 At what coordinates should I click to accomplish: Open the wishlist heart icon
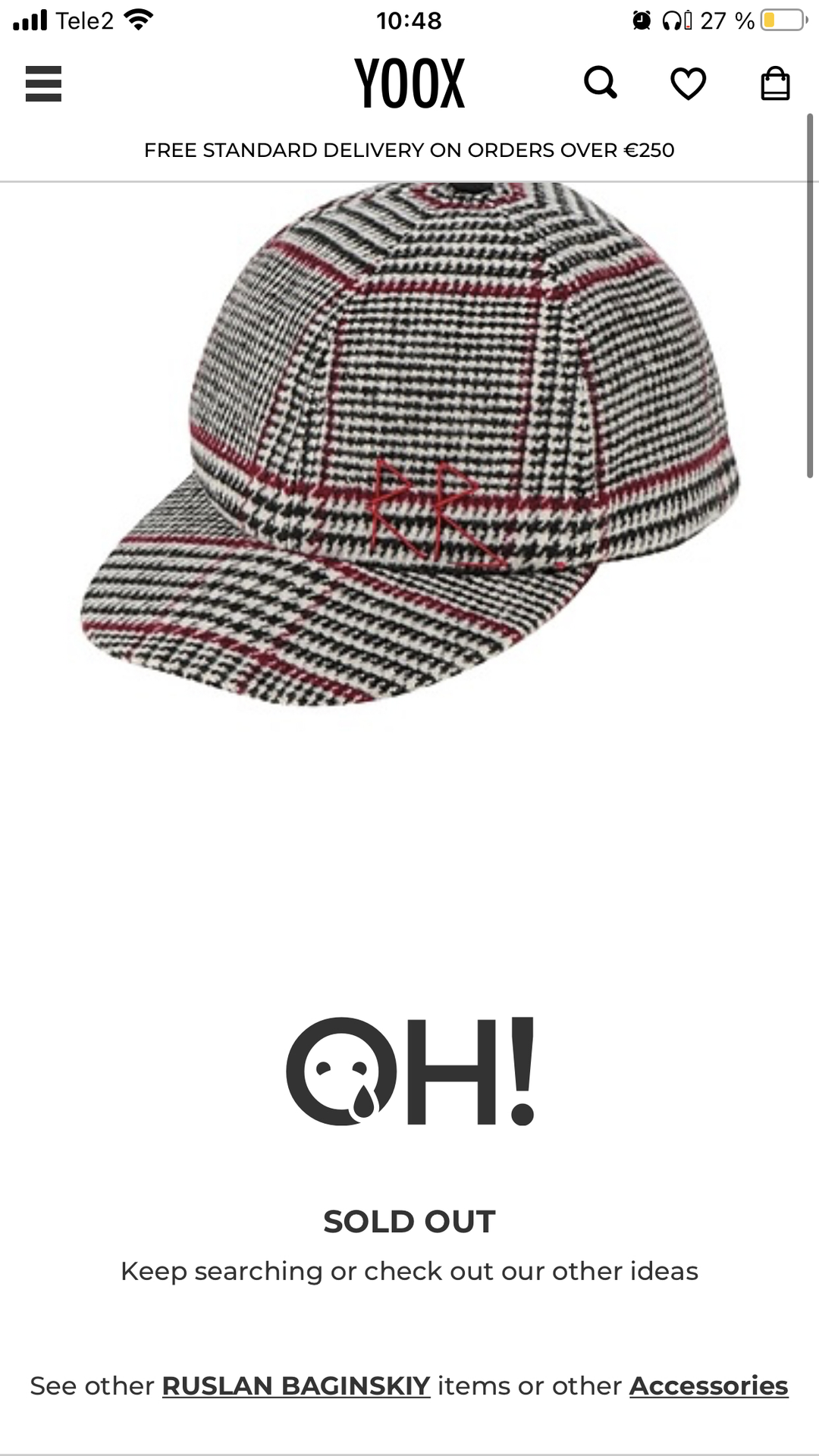689,83
